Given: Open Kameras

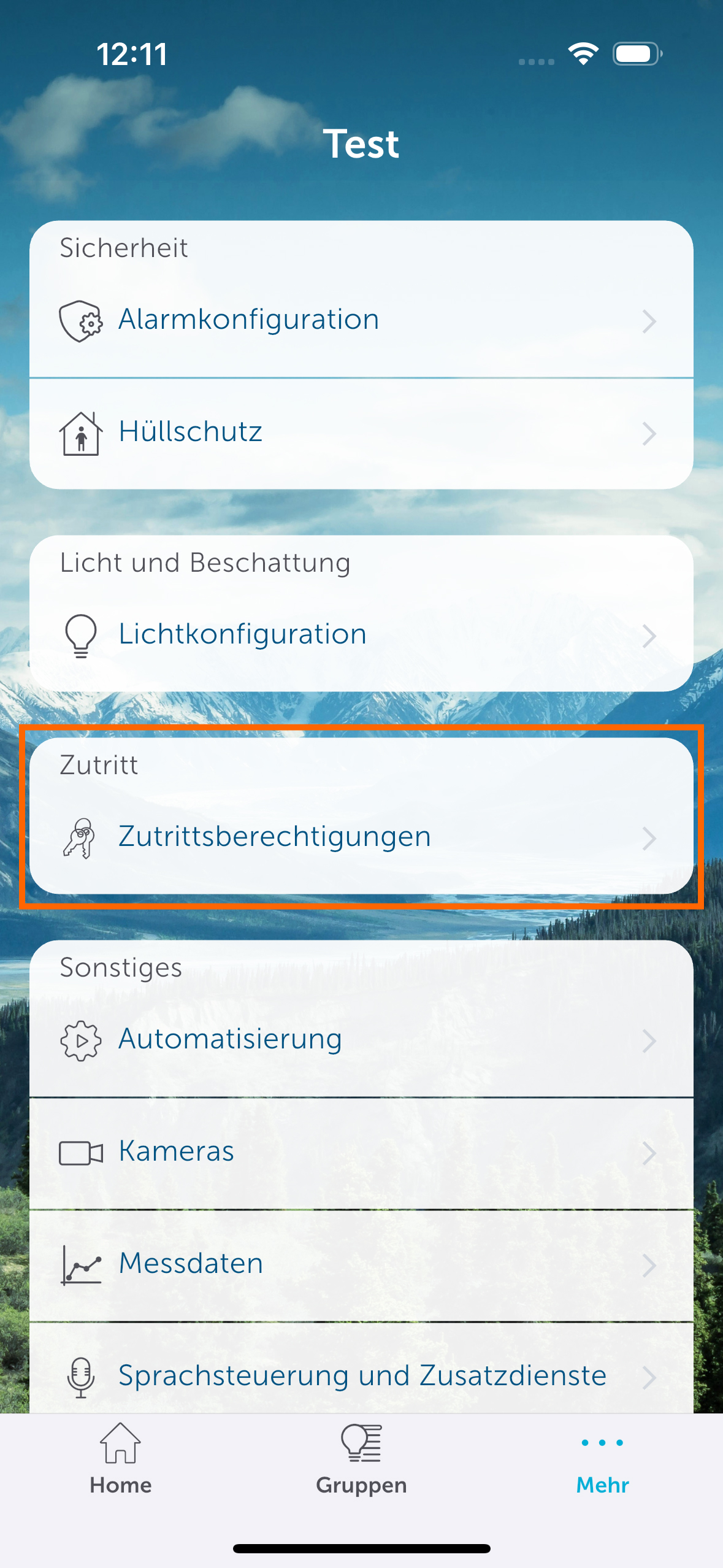Looking at the screenshot, I should point(361,1152).
